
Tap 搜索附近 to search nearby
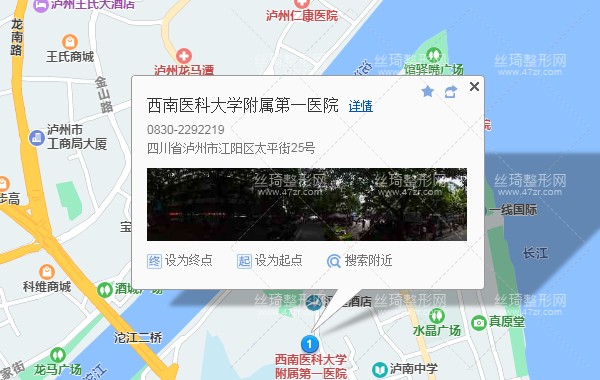(359, 261)
